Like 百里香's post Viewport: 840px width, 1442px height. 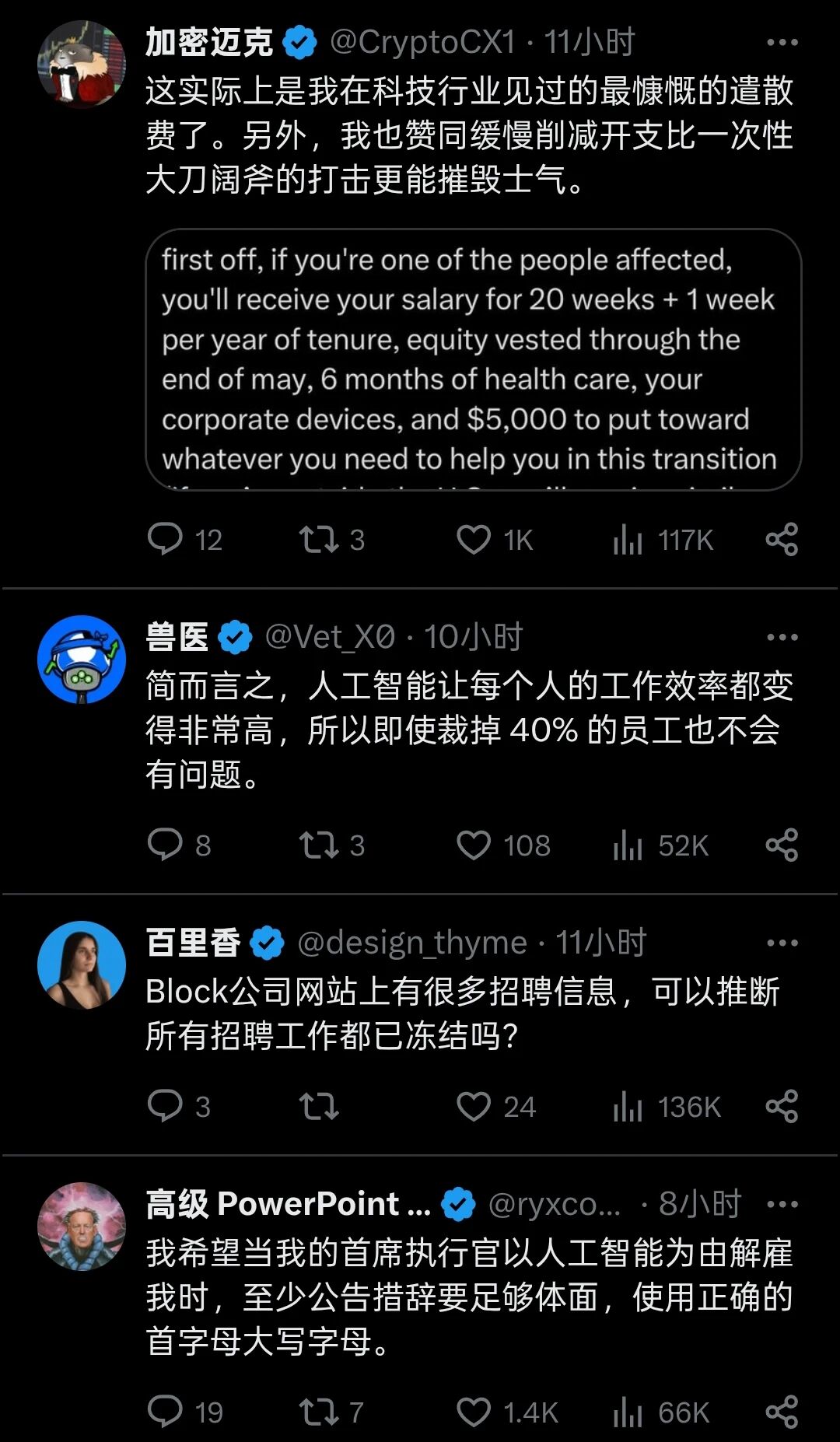pos(474,1107)
